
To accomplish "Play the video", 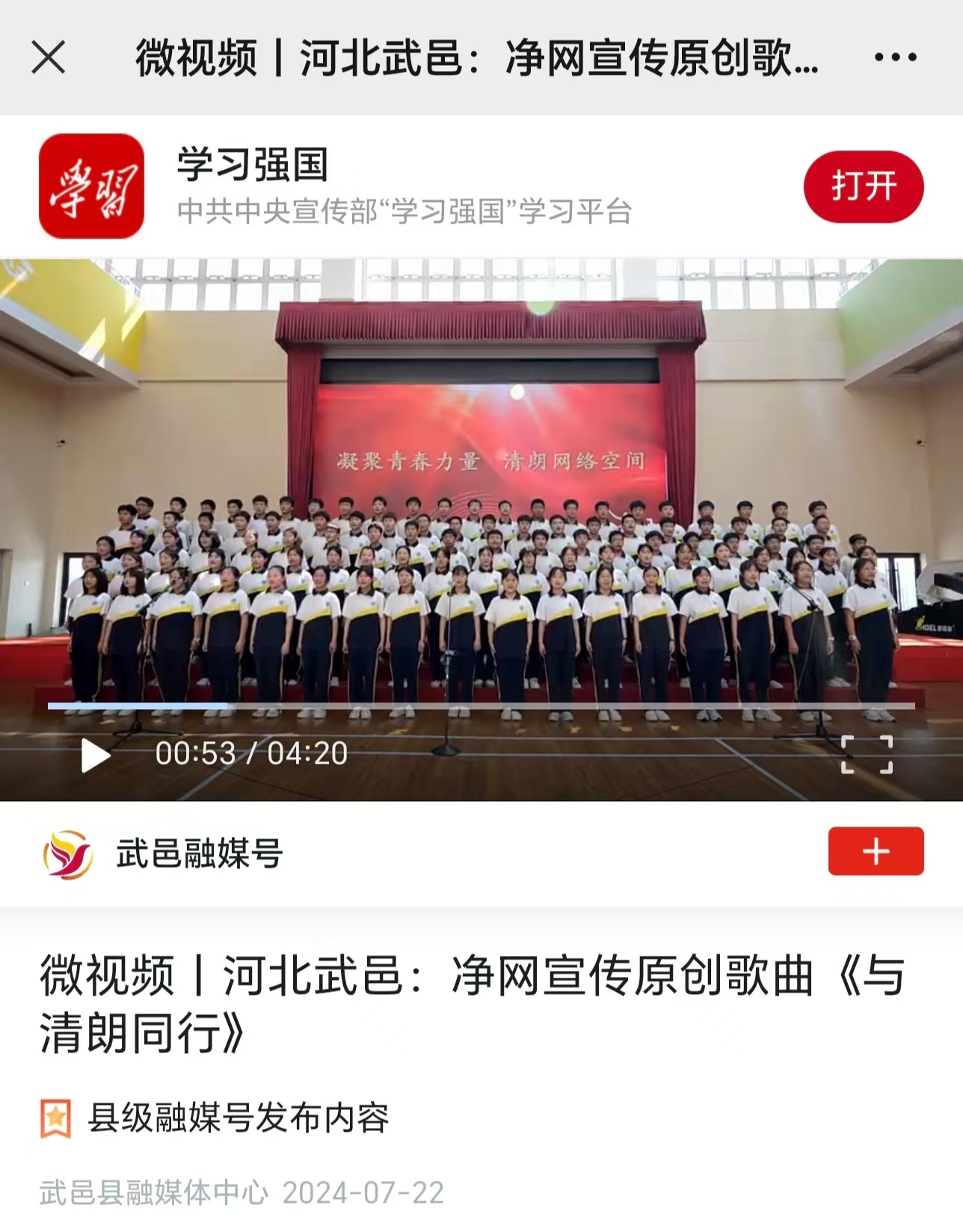I will [x=95, y=754].
